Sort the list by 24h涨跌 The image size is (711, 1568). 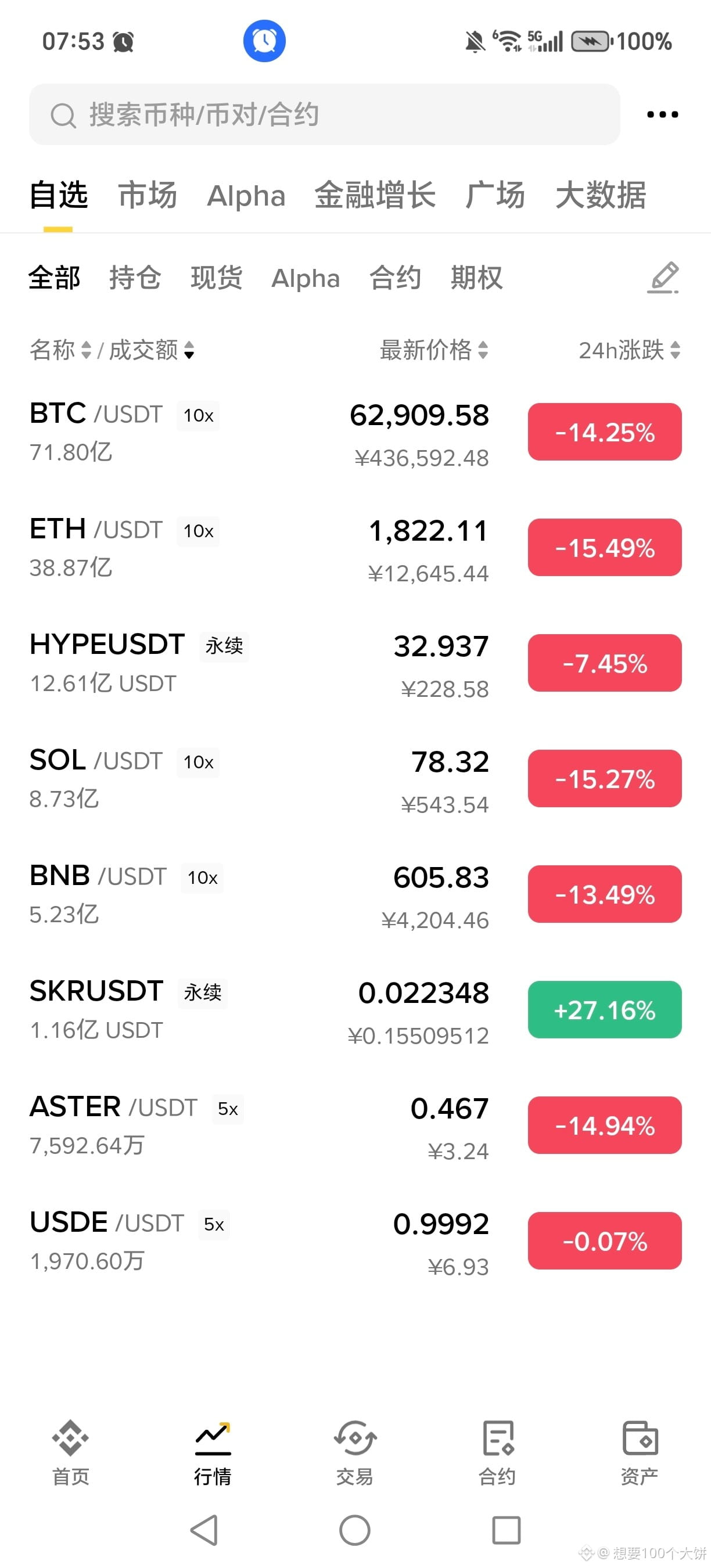click(629, 350)
